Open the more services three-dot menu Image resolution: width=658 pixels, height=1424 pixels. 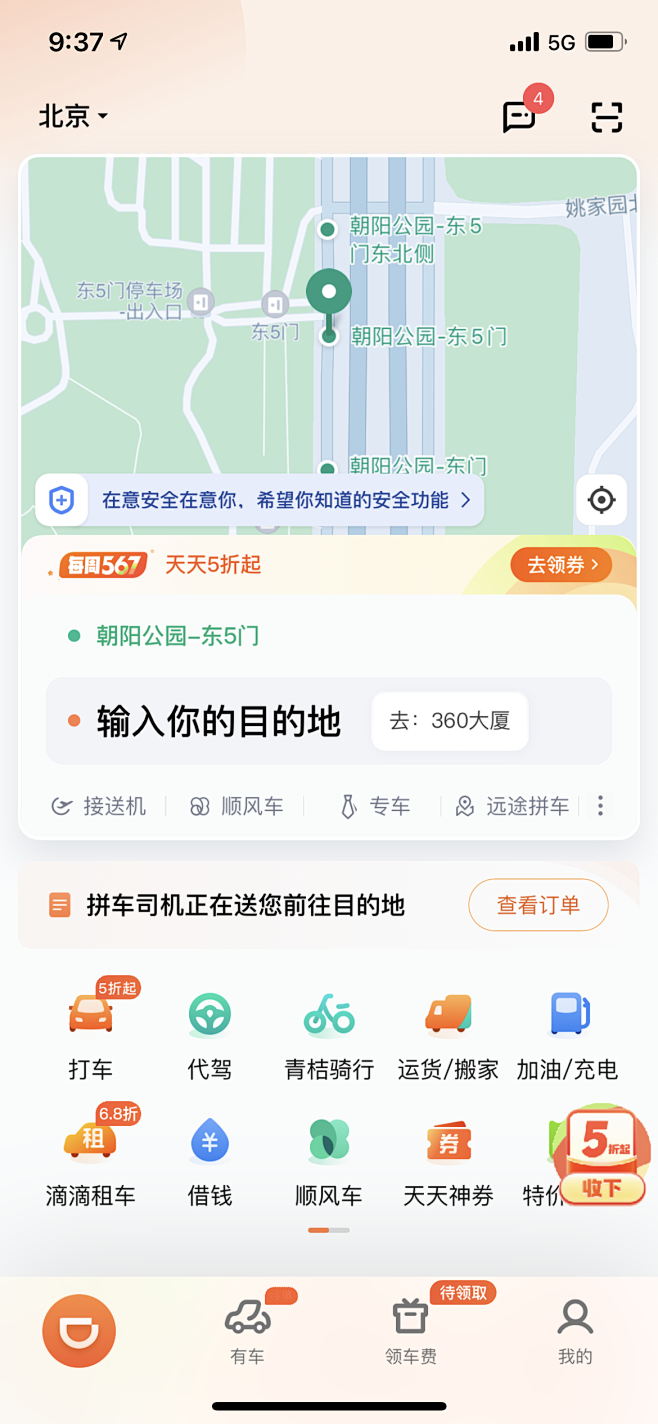pyautogui.click(x=600, y=806)
